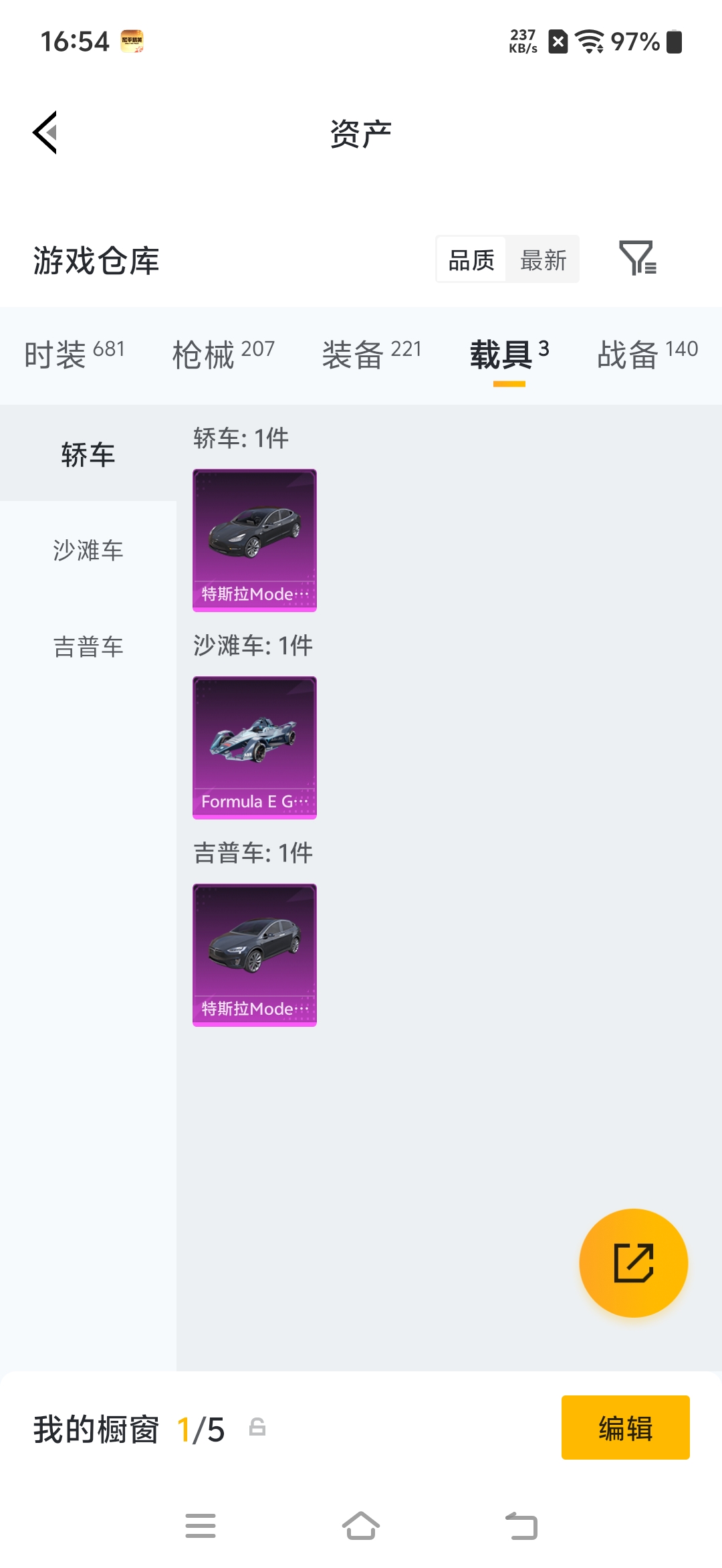Screen dimensions: 722x1568
Task: Tap the game notification icon near the clock
Action: click(132, 41)
